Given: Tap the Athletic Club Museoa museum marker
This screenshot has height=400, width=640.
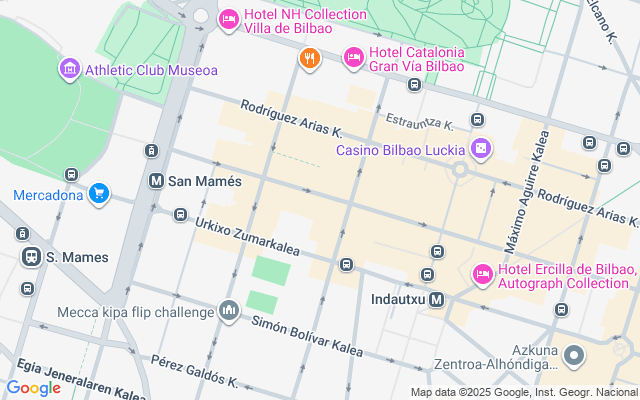Looking at the screenshot, I should tap(70, 70).
